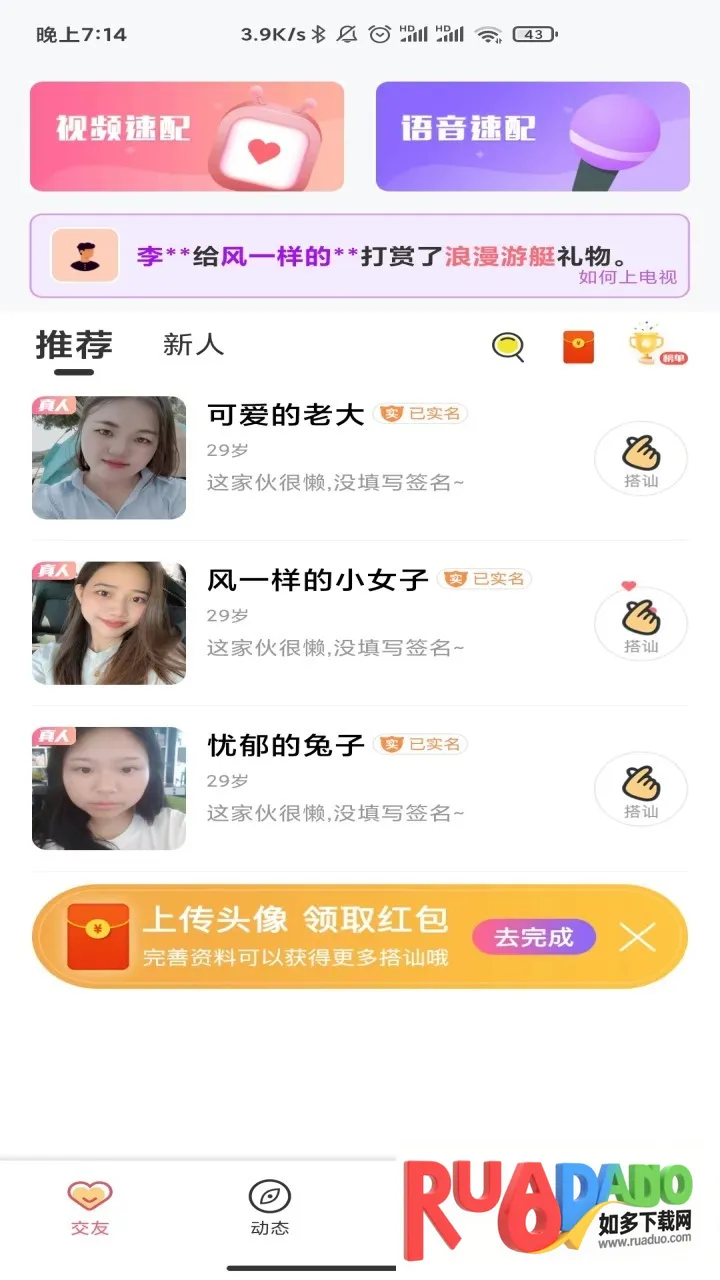View 风一样的小女子's profile
Screen dimensions: 720x1280
pos(317,580)
